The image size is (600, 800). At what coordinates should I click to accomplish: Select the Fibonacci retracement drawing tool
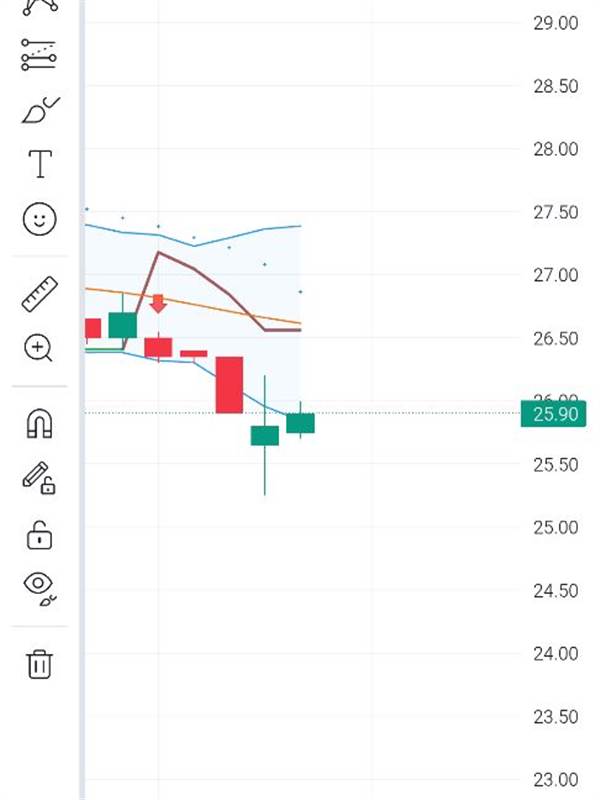tap(39, 55)
